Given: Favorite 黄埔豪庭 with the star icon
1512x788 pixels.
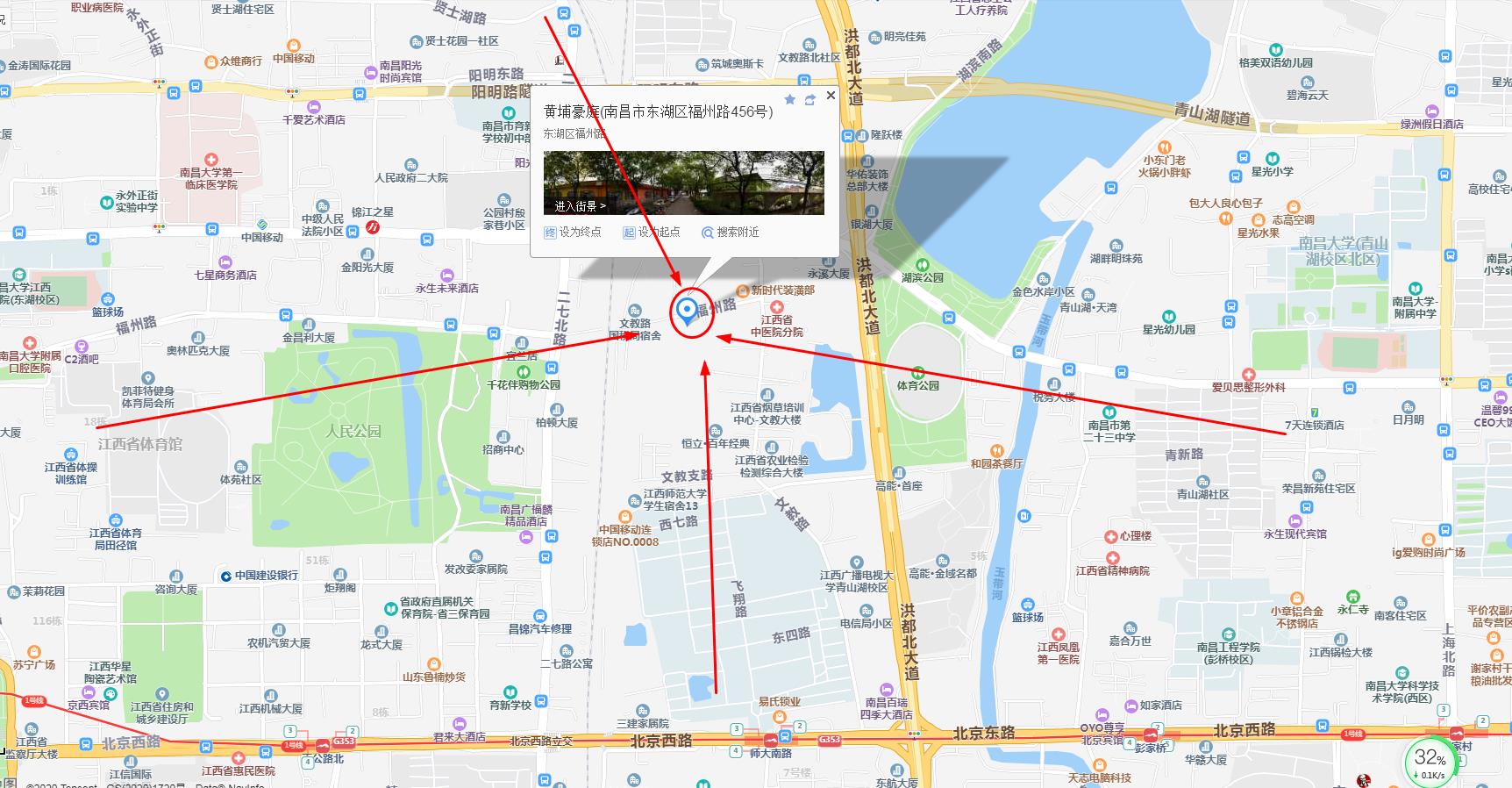Looking at the screenshot, I should (789, 100).
